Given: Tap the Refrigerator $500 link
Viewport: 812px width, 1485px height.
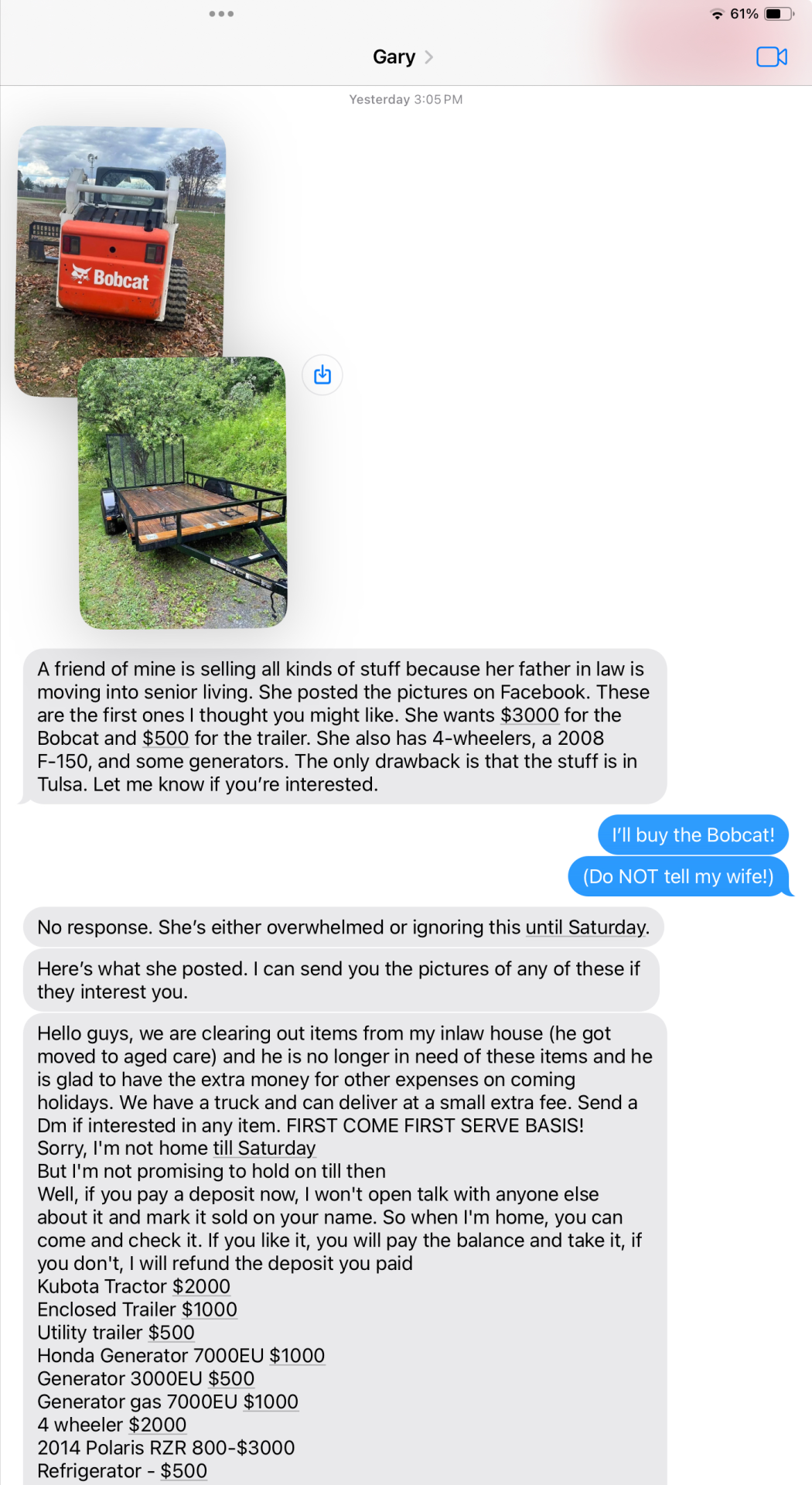Looking at the screenshot, I should [184, 1471].
